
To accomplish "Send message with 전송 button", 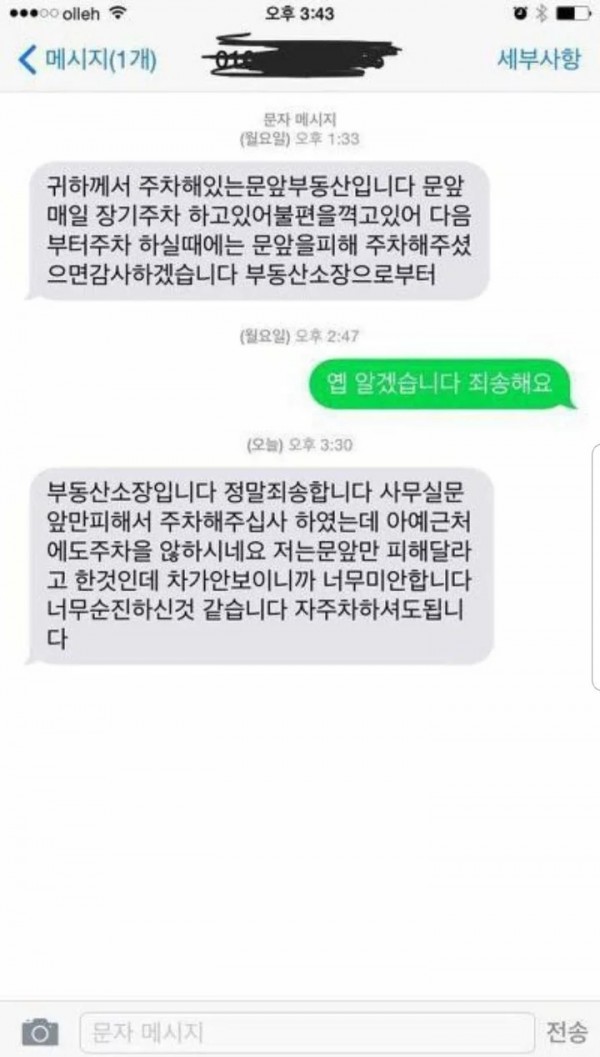I will click(x=567, y=1030).
